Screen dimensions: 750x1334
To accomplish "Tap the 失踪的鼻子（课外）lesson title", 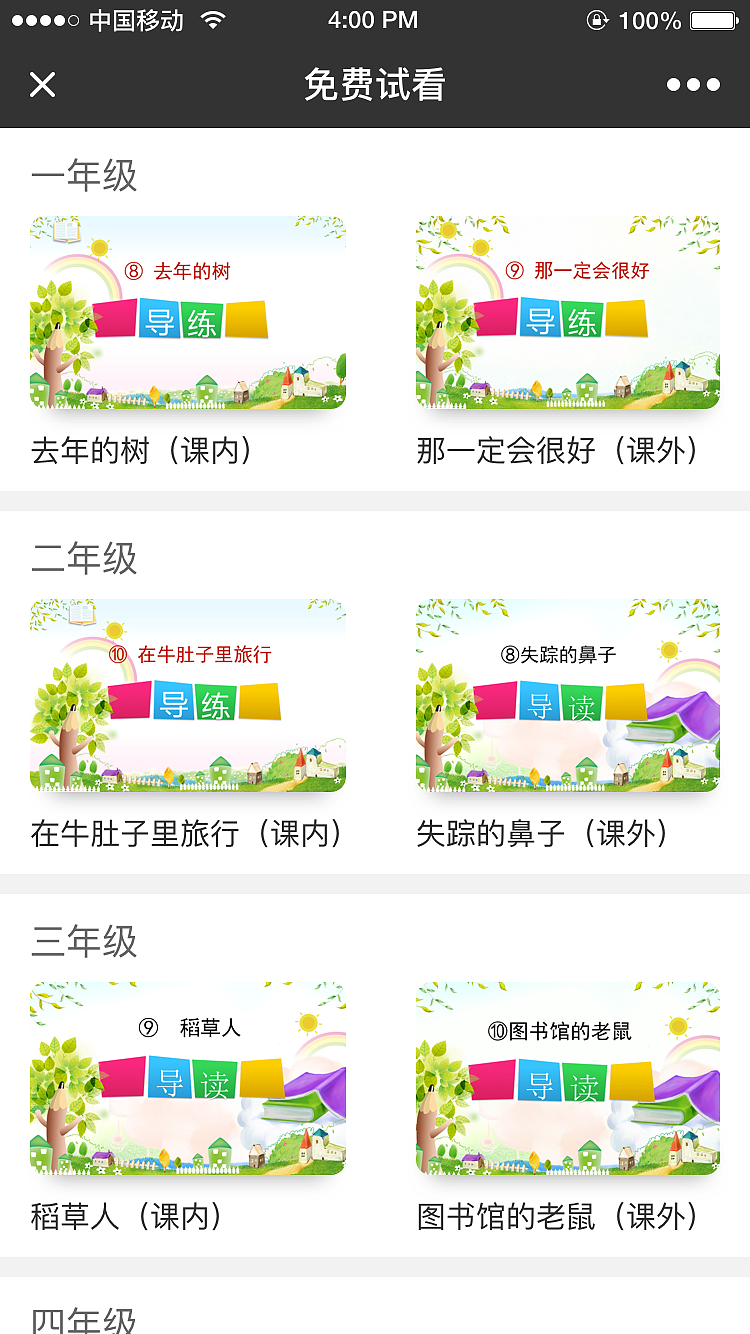I will pos(547,835).
